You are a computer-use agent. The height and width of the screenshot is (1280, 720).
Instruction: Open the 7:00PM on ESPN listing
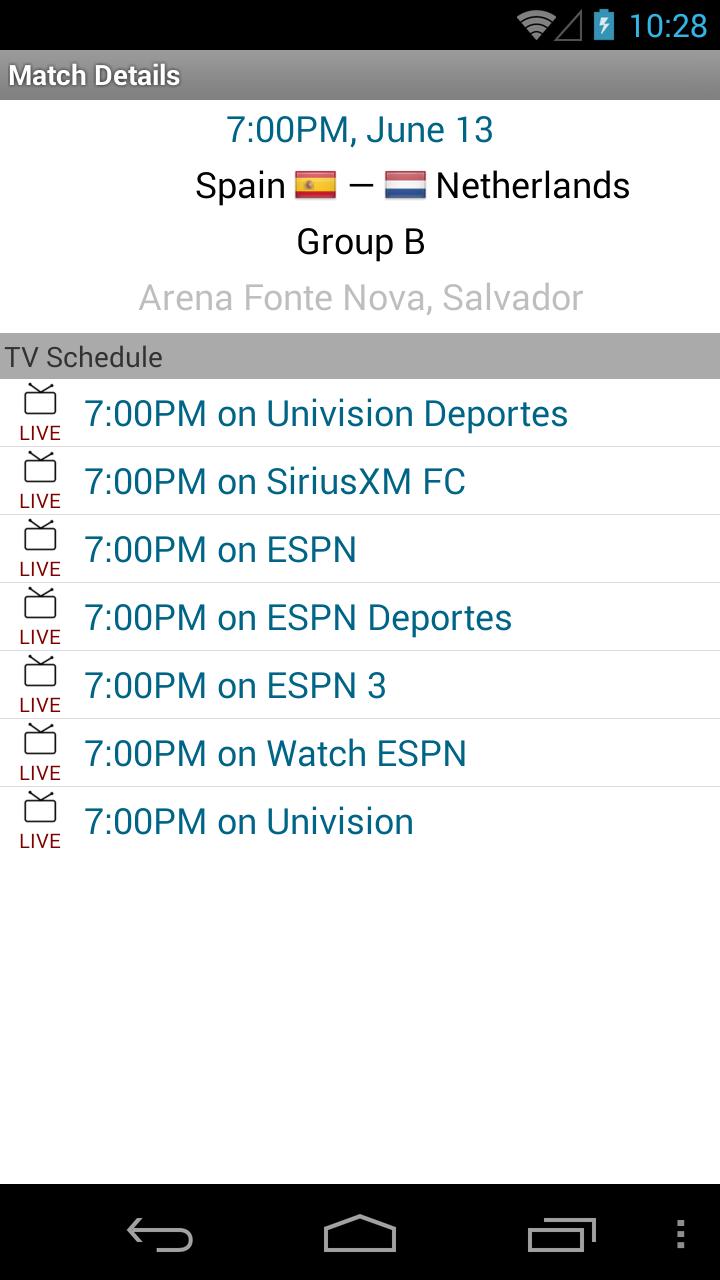pyautogui.click(x=360, y=548)
